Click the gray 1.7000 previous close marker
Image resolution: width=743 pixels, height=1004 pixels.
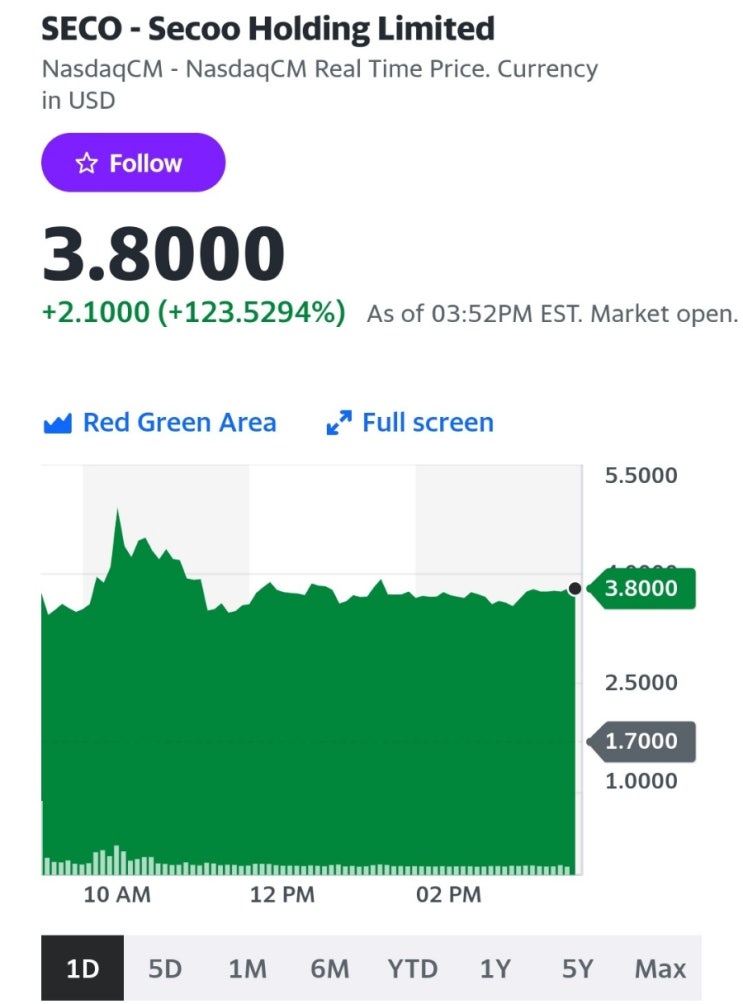pyautogui.click(x=644, y=740)
